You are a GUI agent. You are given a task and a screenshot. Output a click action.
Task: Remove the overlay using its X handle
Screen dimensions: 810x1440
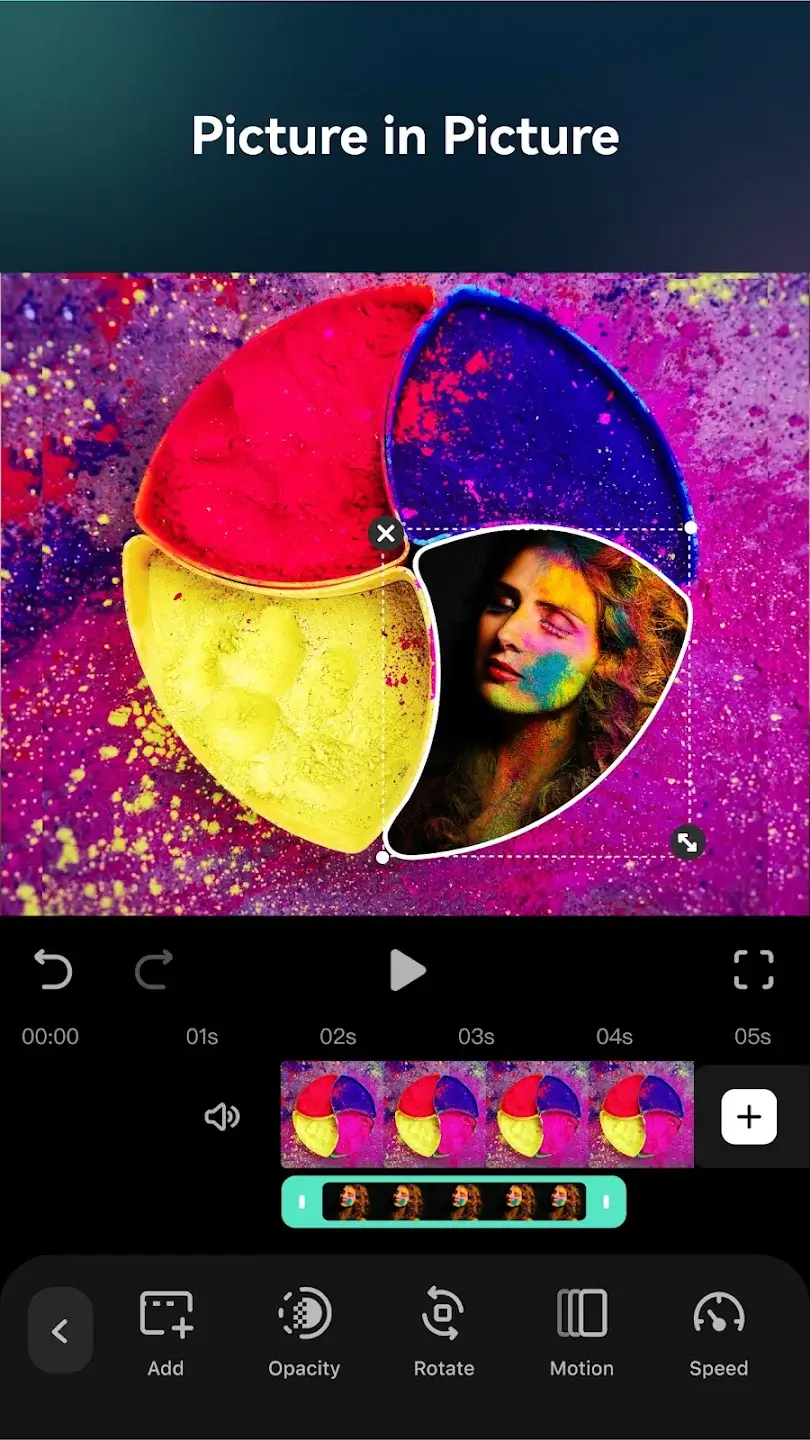386,533
